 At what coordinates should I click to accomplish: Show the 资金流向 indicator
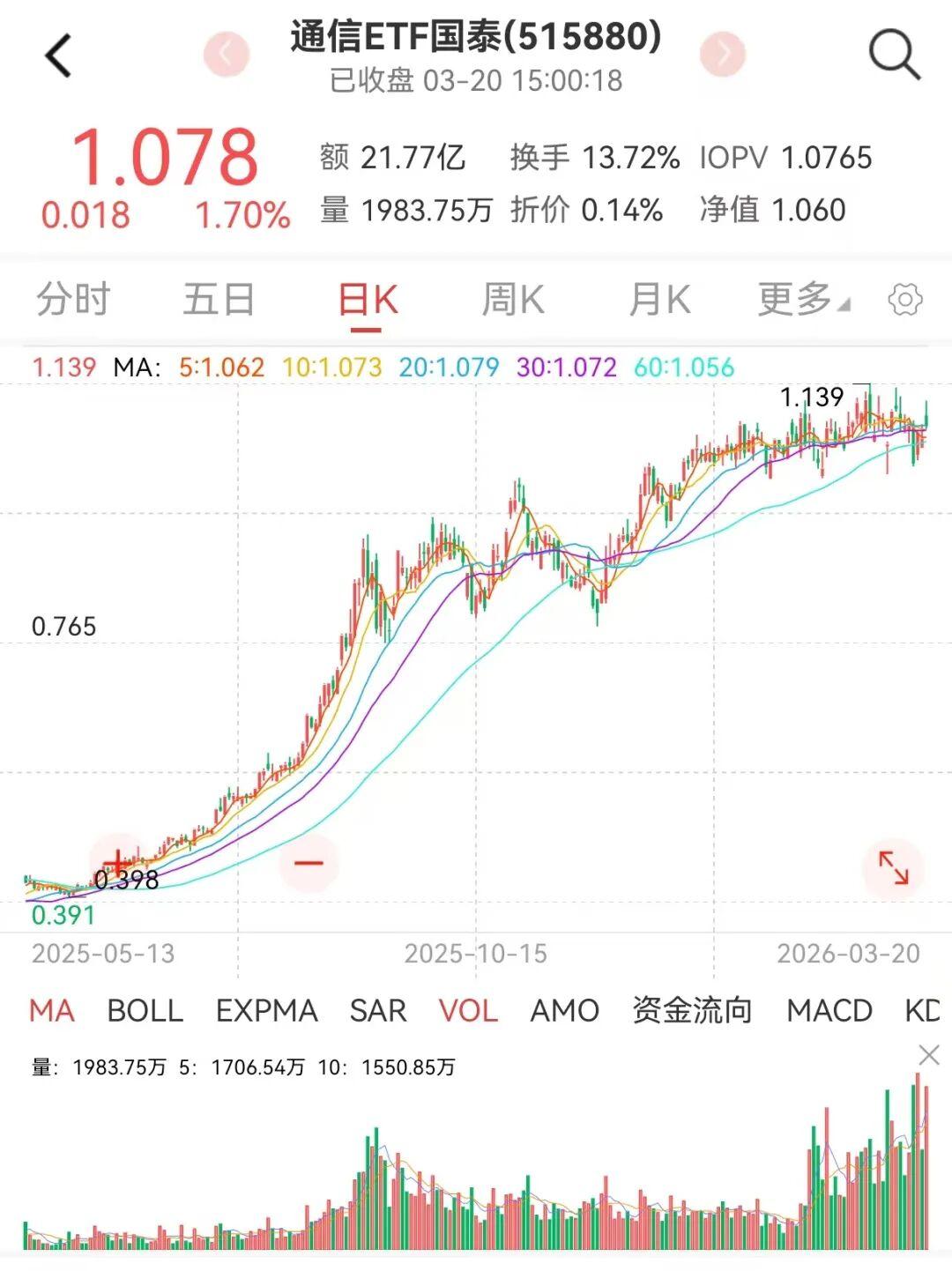[x=692, y=1010]
